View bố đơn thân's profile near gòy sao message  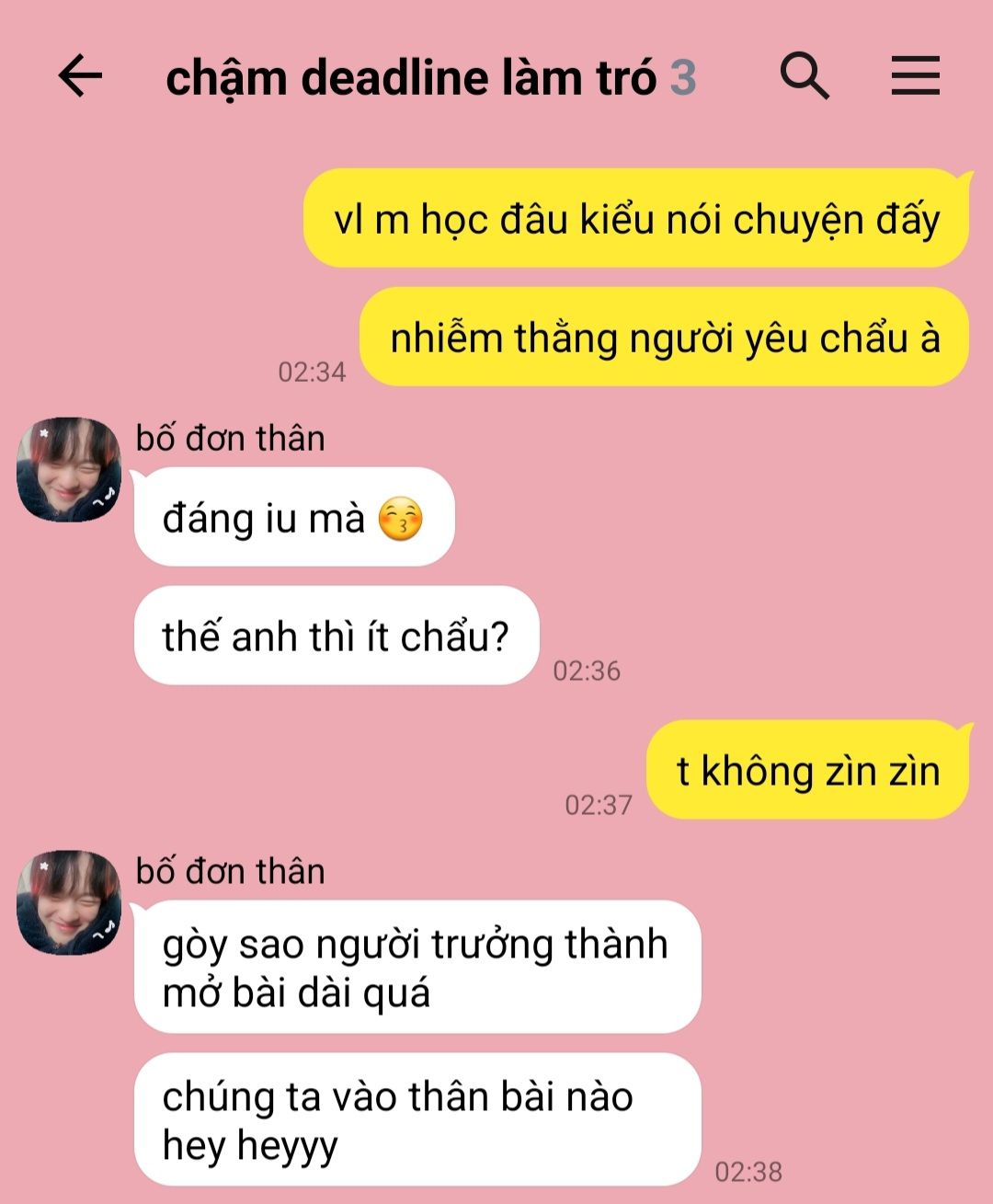pyautogui.click(x=69, y=901)
